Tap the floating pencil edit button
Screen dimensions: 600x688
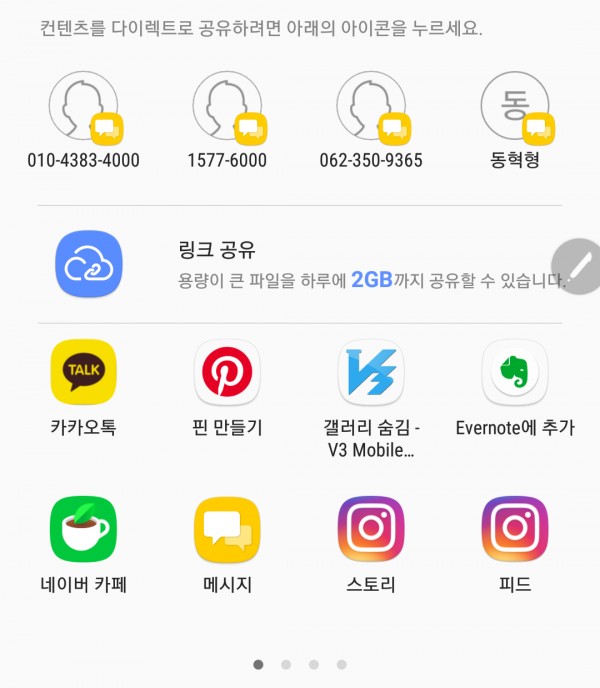point(578,265)
